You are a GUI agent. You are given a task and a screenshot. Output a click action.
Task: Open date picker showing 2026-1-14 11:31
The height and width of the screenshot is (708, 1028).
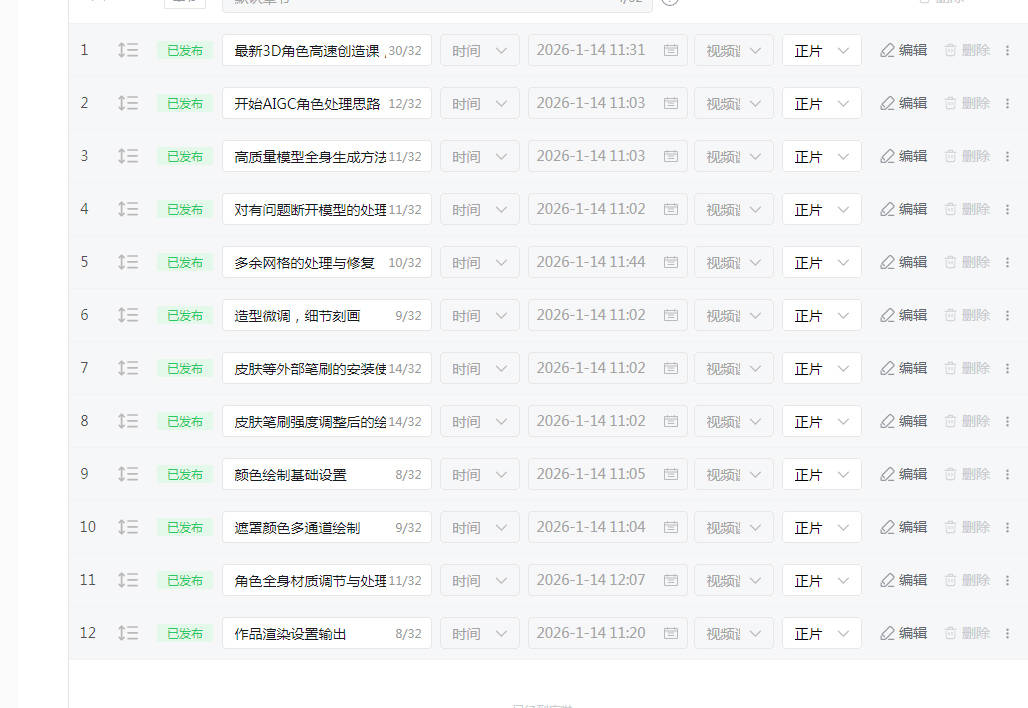click(607, 50)
